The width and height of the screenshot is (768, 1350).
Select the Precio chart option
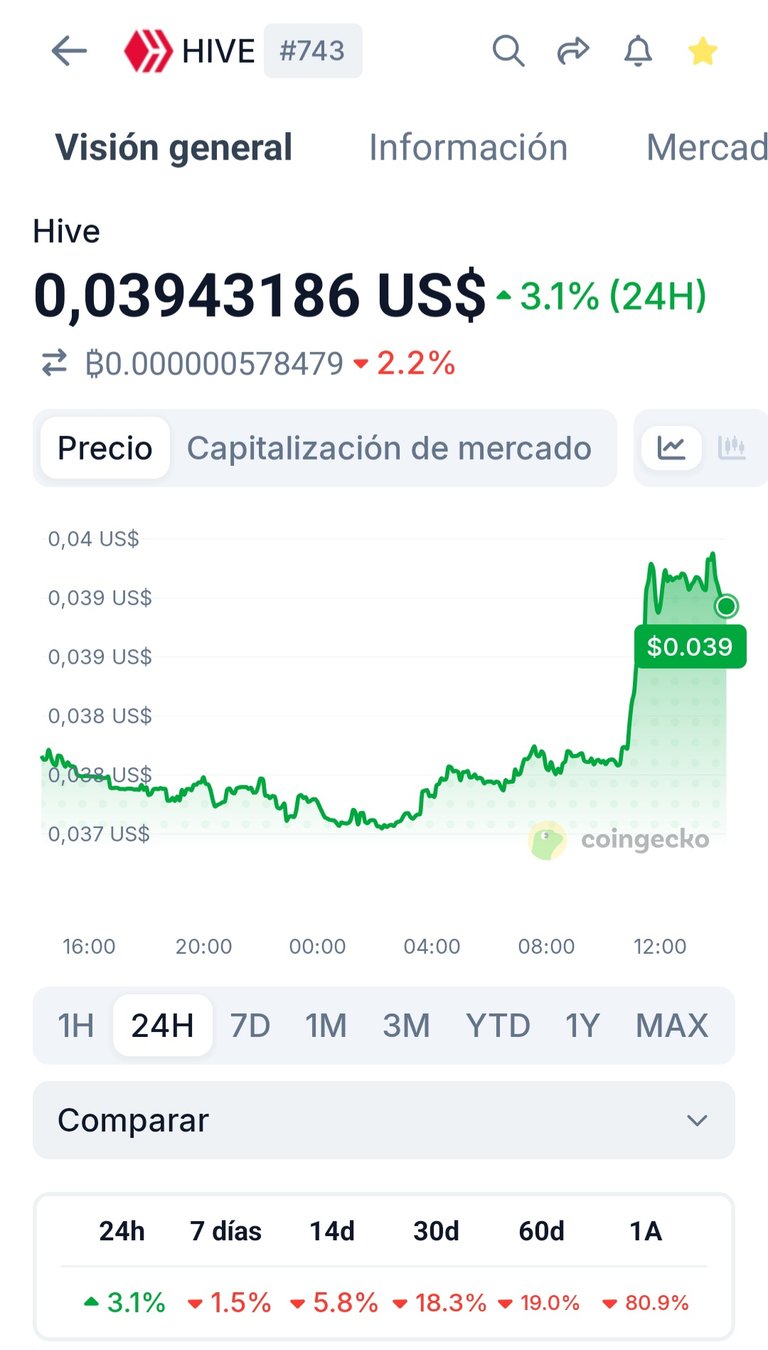pyautogui.click(x=105, y=448)
